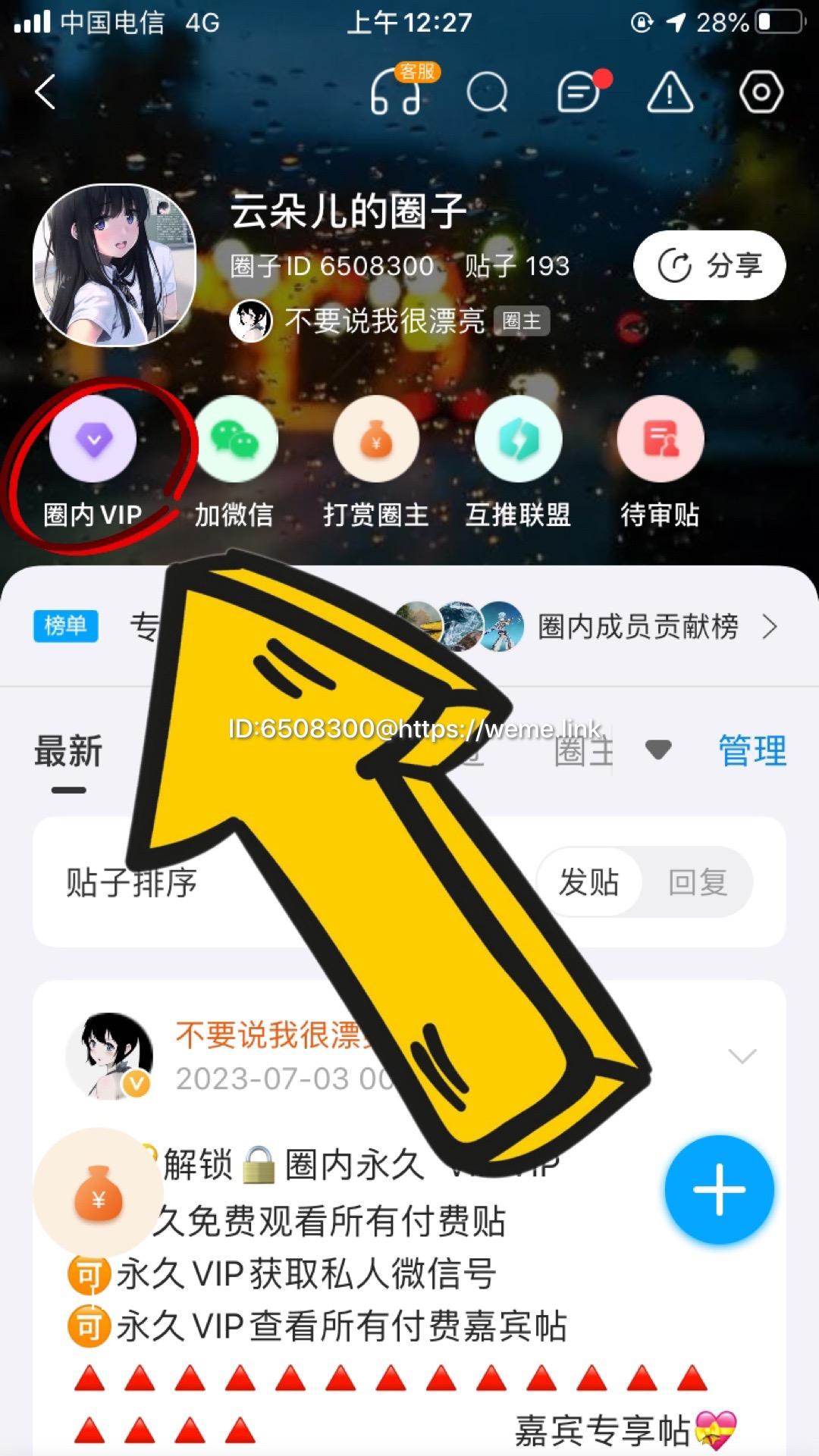Viewport: 819px width, 1456px height.
Task: Create new post with plus button
Action: (x=719, y=1190)
